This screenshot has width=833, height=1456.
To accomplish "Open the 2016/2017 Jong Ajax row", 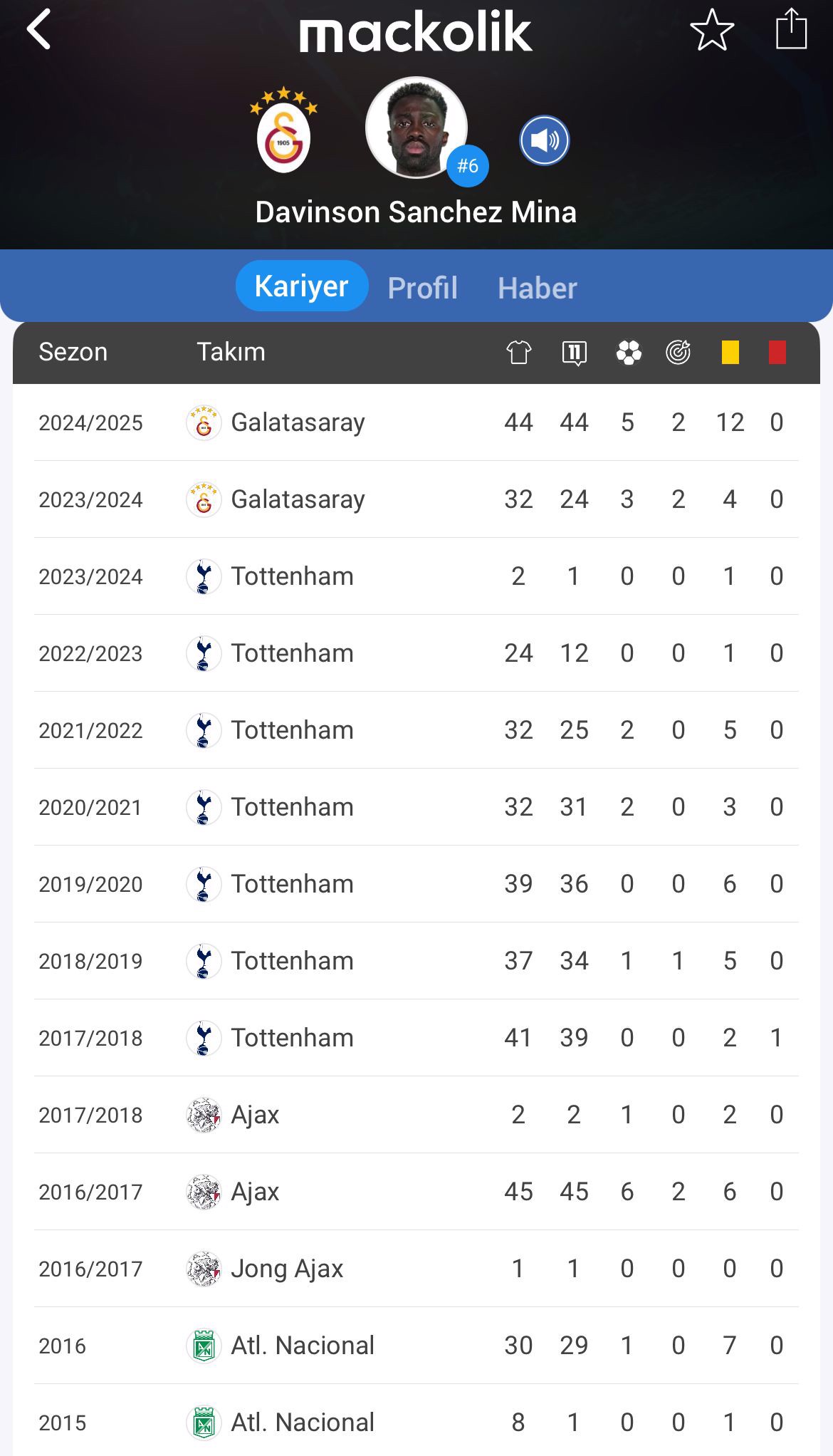I will point(416,1269).
